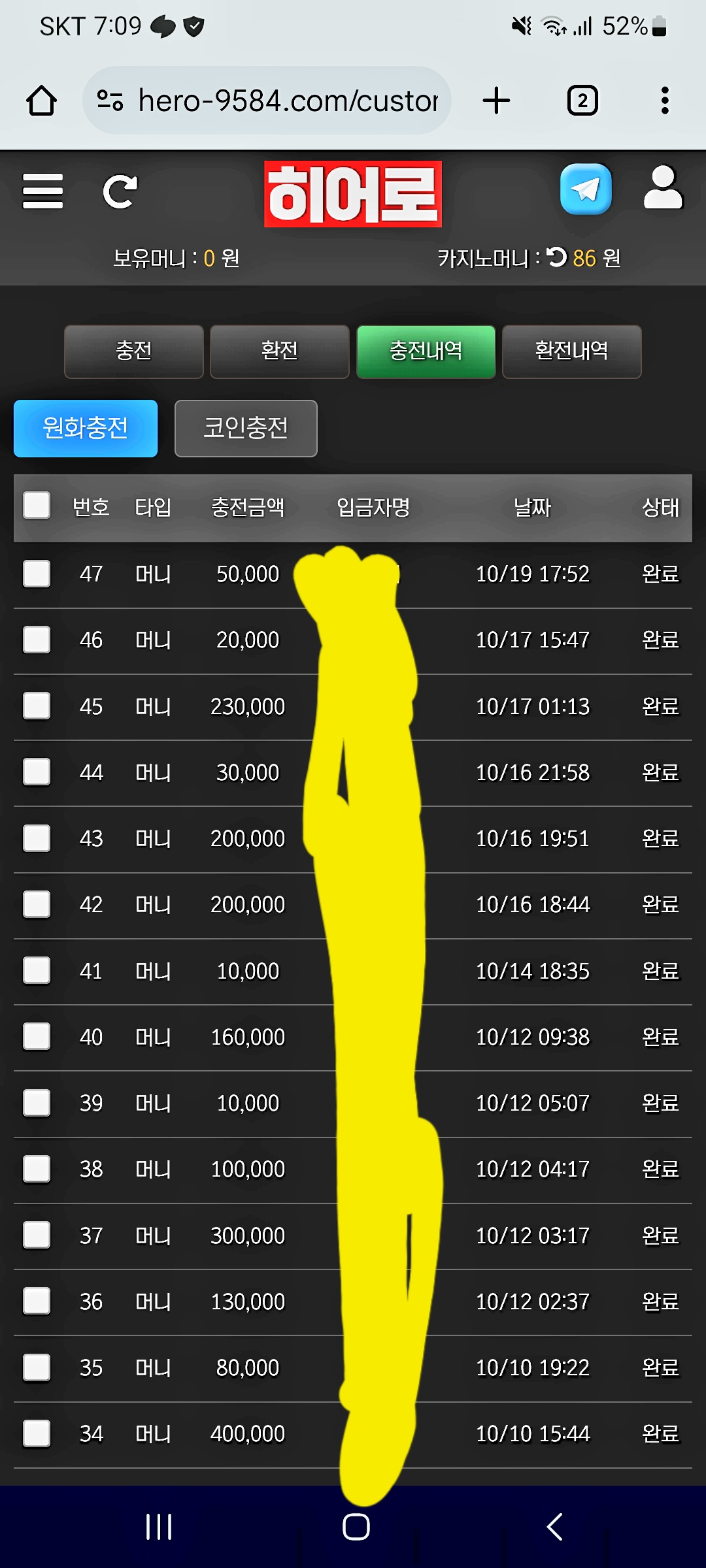
Task: Mark the checkbox for entry 34
Action: tap(37, 1433)
